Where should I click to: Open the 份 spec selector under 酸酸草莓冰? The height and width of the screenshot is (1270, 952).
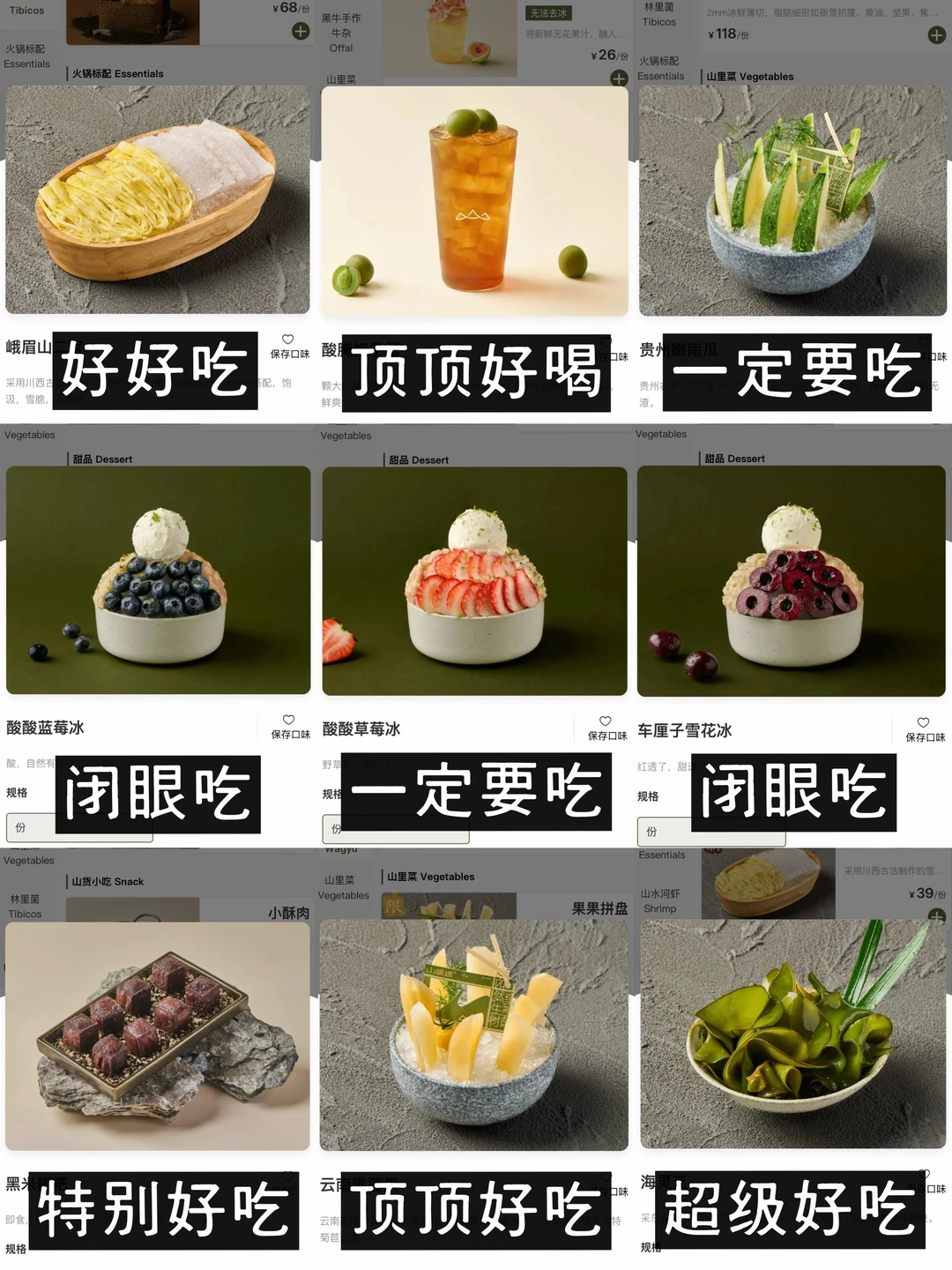click(397, 829)
